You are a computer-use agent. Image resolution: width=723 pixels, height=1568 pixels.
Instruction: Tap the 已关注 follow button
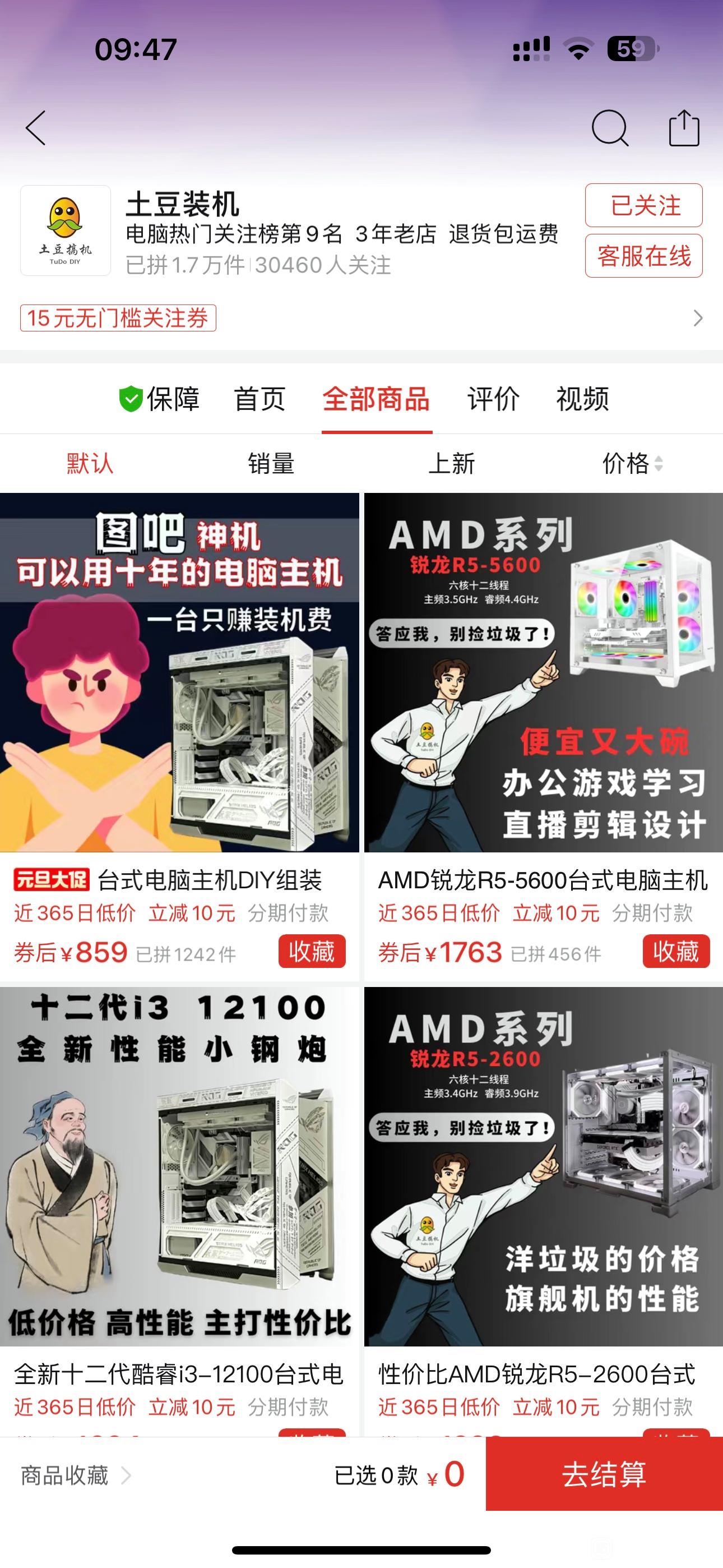pyautogui.click(x=644, y=205)
